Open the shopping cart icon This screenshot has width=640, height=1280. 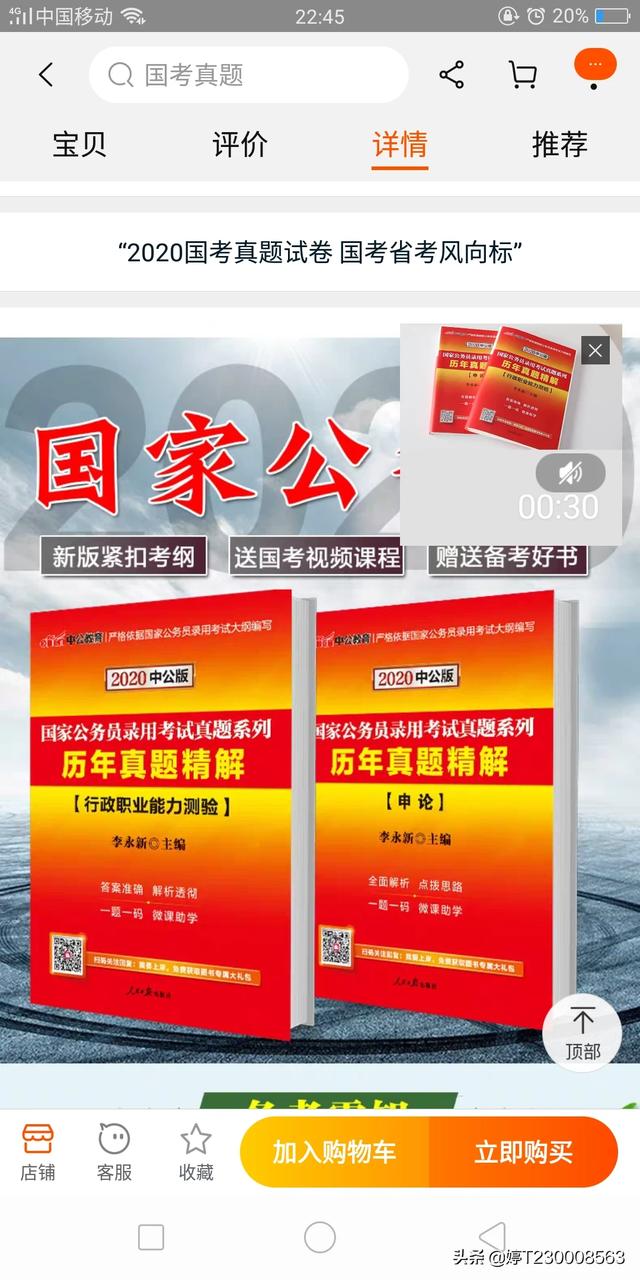click(522, 74)
